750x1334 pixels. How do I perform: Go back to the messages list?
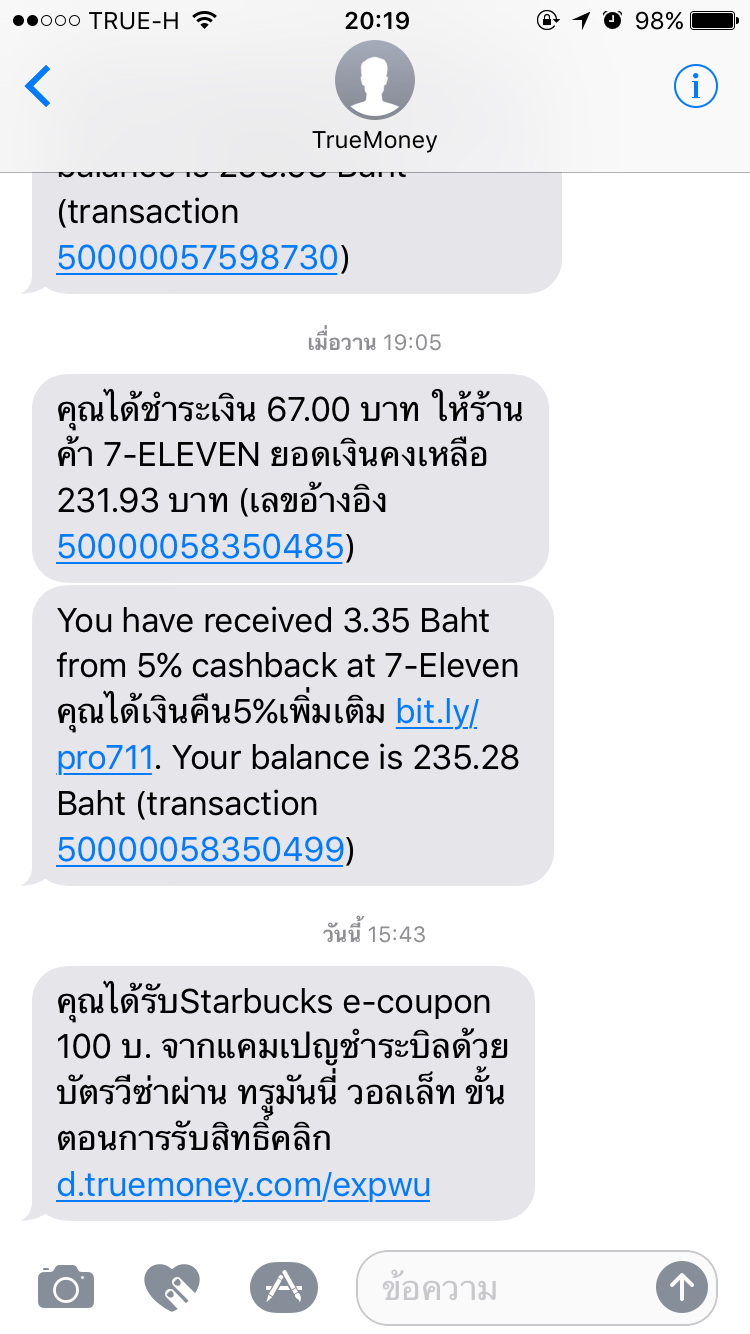(38, 87)
